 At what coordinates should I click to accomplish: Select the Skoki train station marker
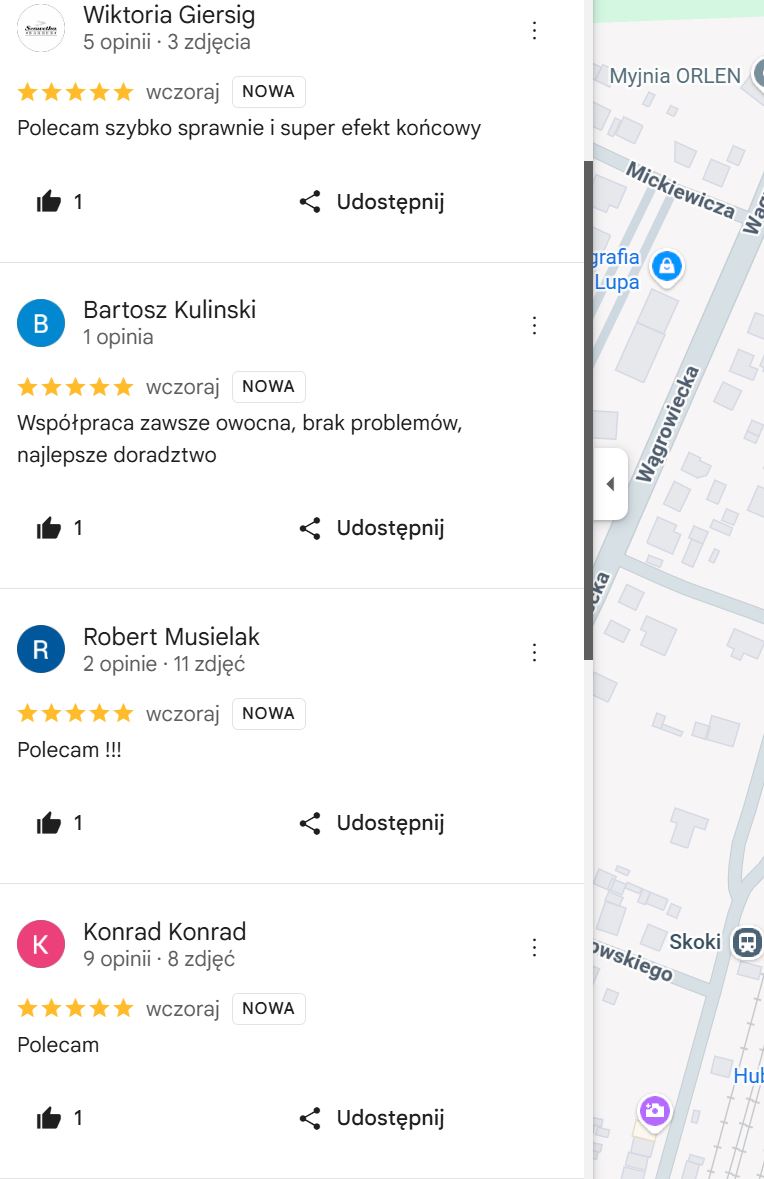pyautogui.click(x=746, y=942)
